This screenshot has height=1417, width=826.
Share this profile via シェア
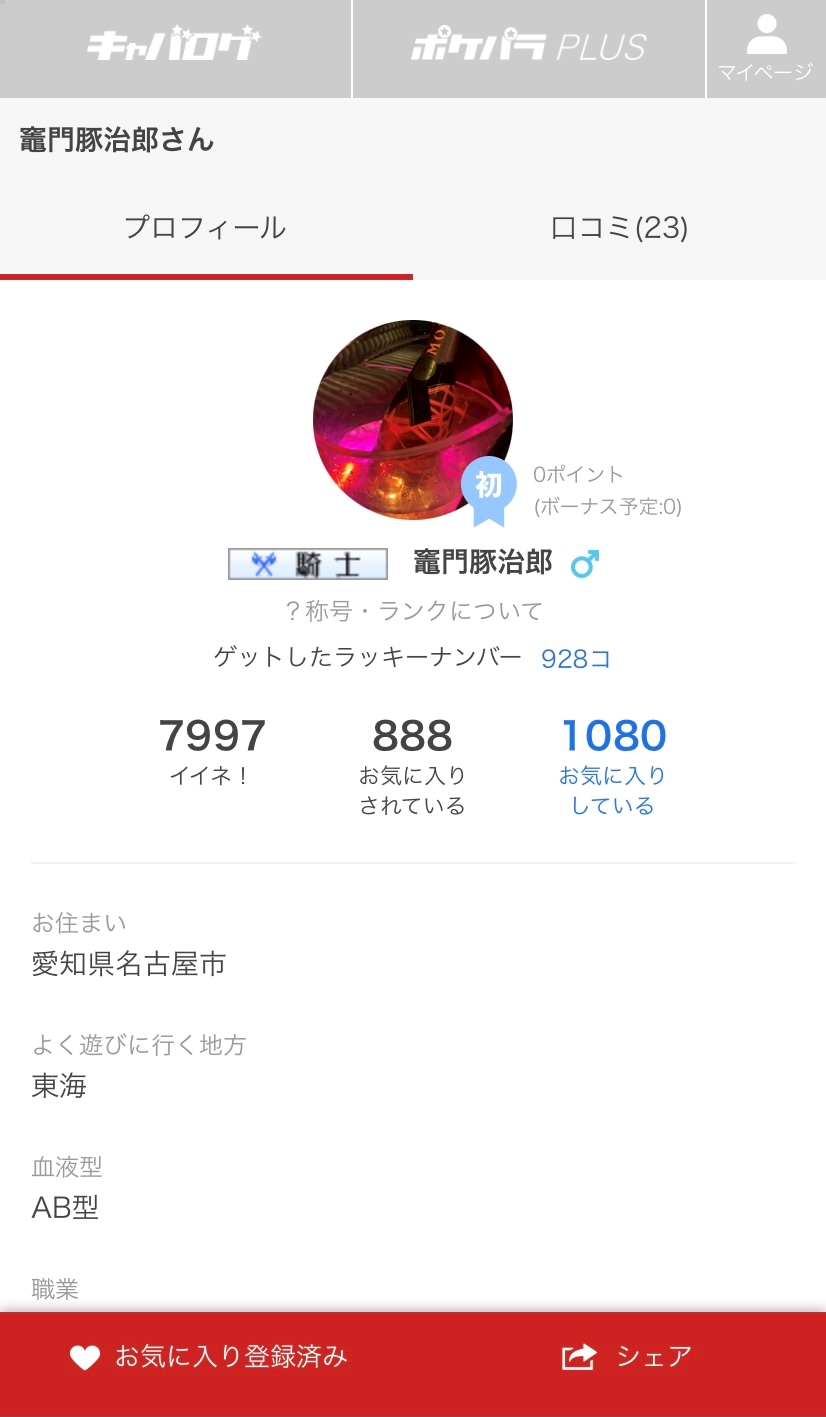(627, 1357)
